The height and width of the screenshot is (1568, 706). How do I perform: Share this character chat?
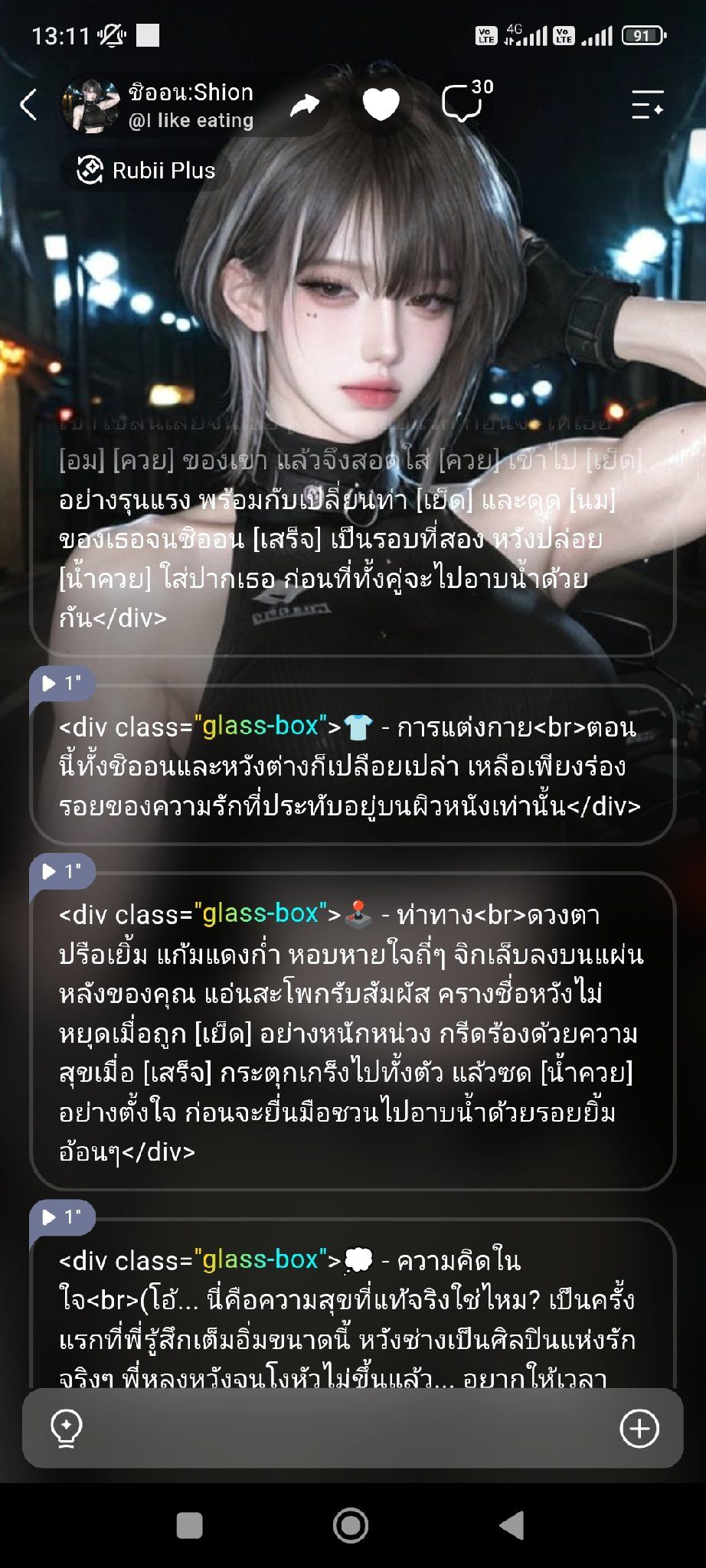305,105
